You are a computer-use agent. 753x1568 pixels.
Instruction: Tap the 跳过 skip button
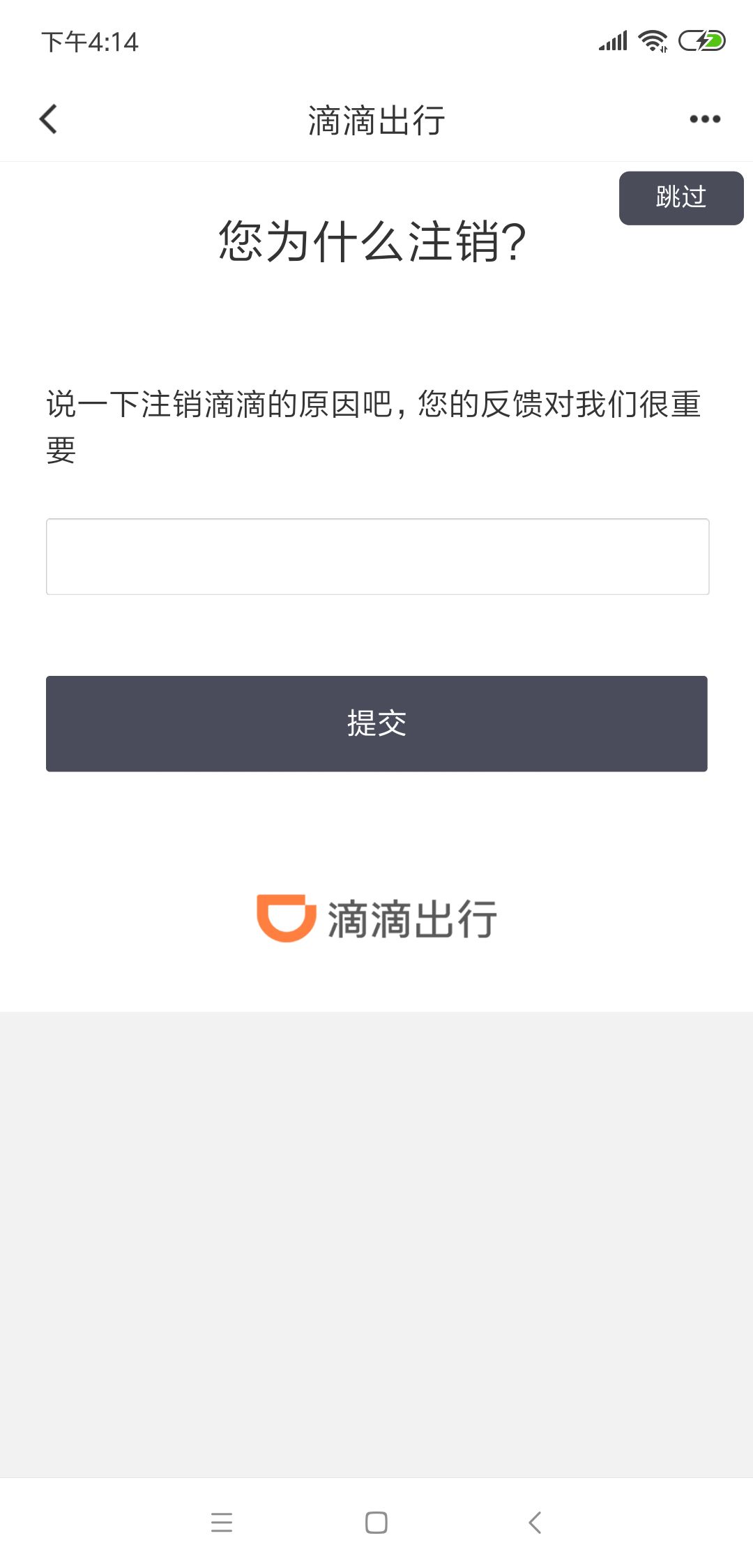pos(680,197)
